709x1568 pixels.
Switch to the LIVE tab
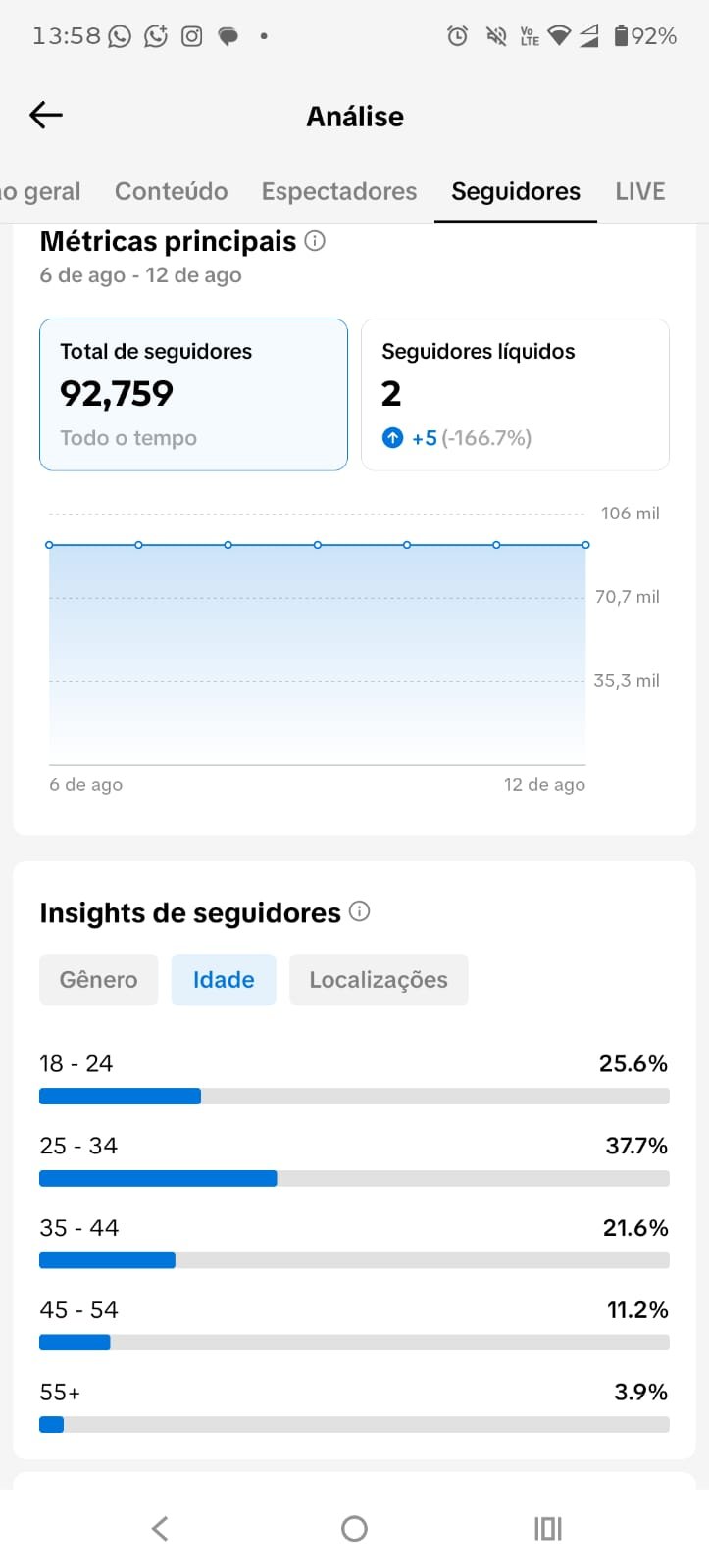(x=640, y=191)
